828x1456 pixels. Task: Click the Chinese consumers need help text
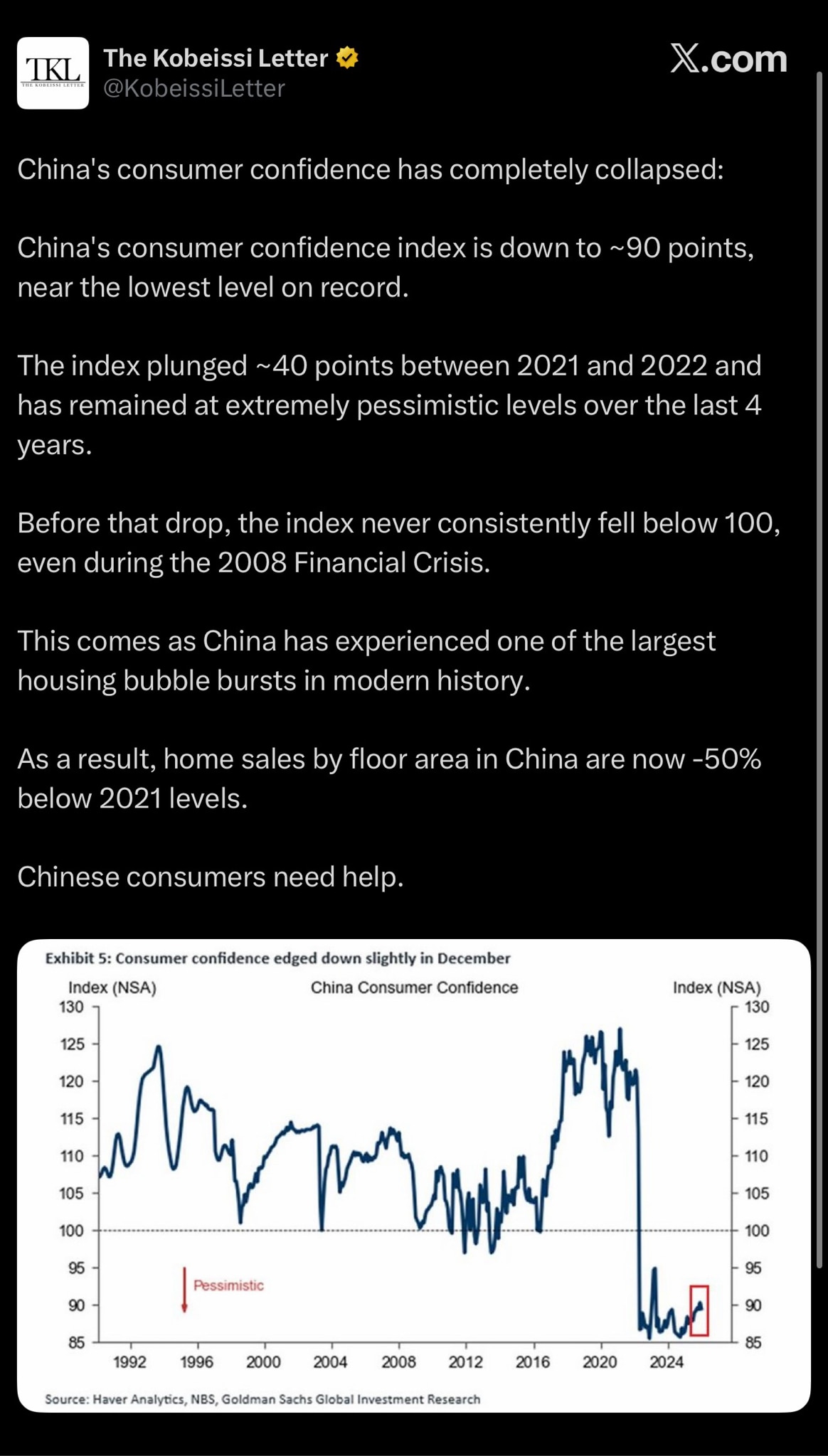coord(210,877)
